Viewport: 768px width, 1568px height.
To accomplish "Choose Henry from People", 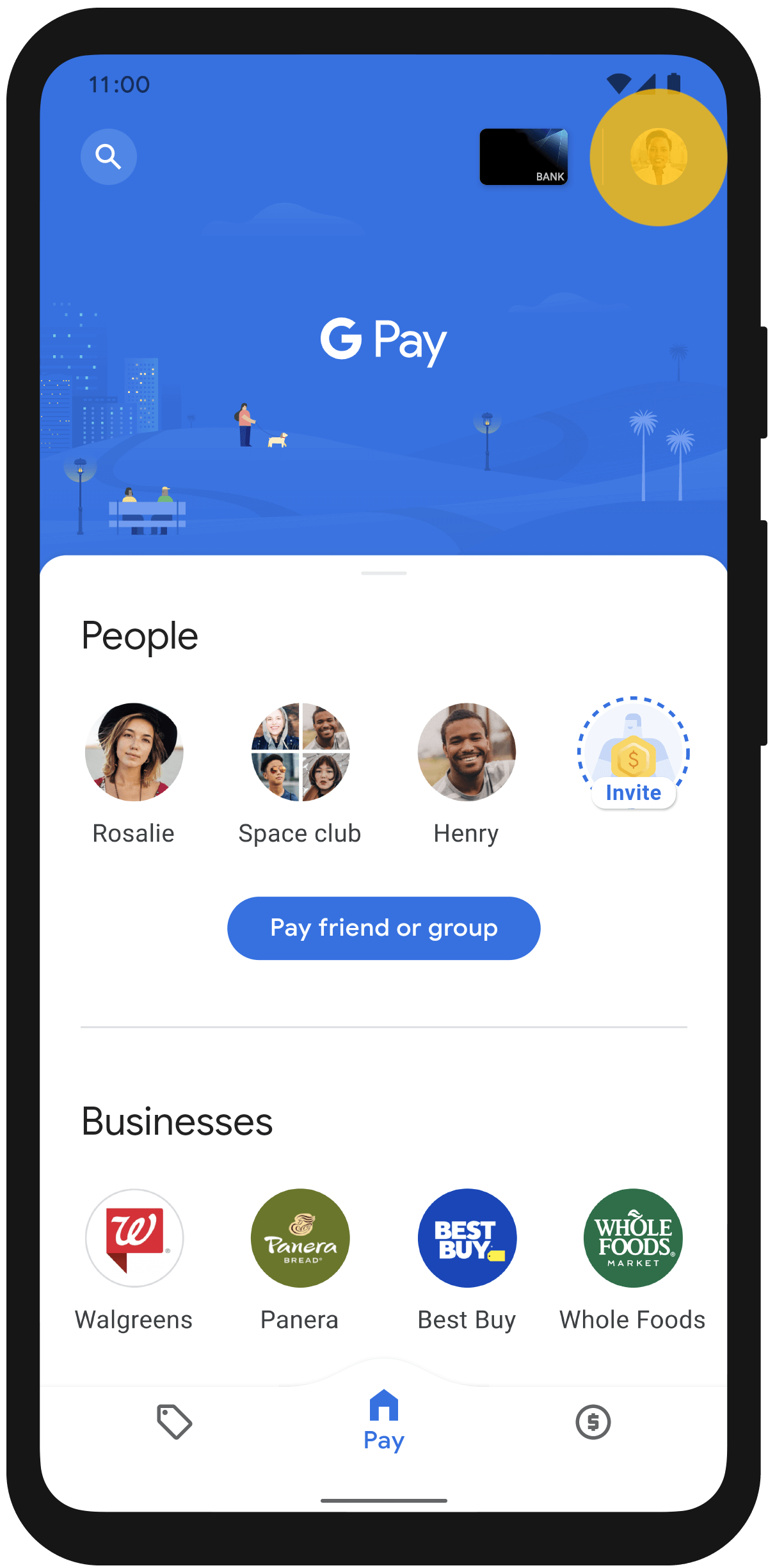I will (x=467, y=753).
